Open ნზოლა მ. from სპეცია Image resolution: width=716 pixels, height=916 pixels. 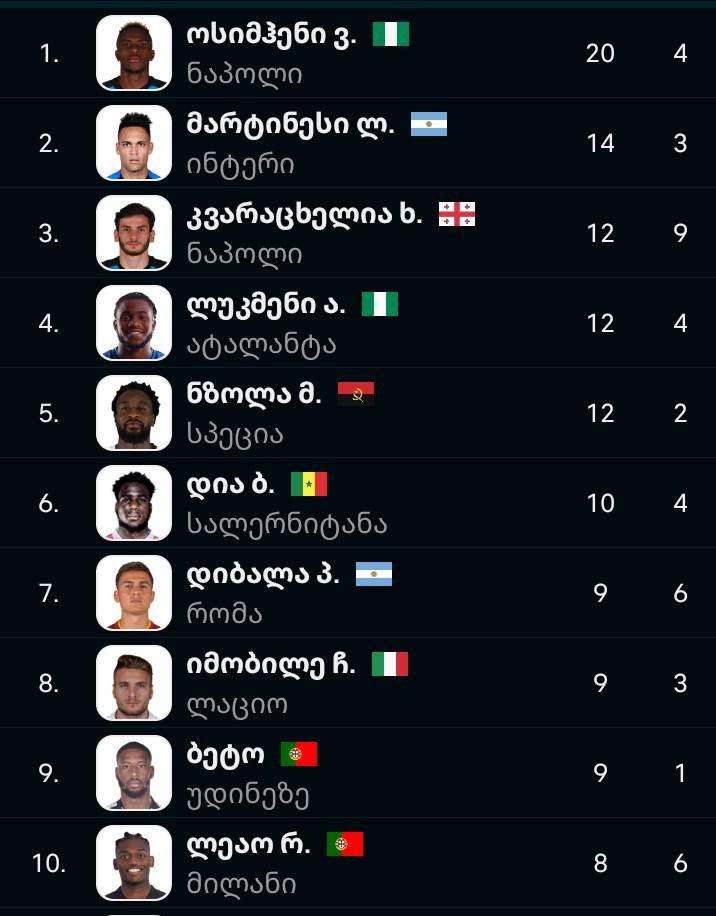click(x=254, y=413)
